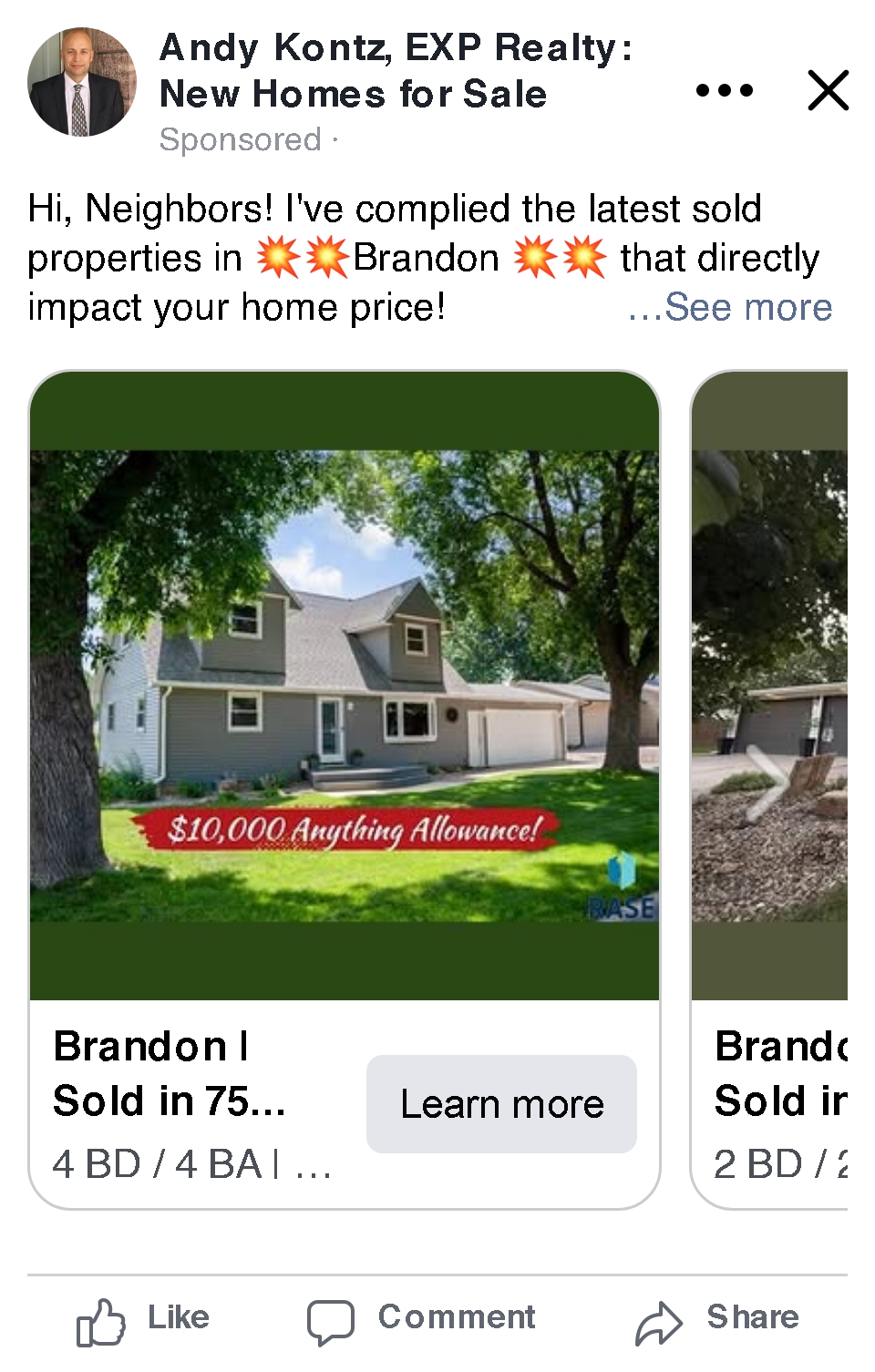Open the 4 BD / 4 BA Brandon listing
875x1372 pixels.
click(x=344, y=685)
